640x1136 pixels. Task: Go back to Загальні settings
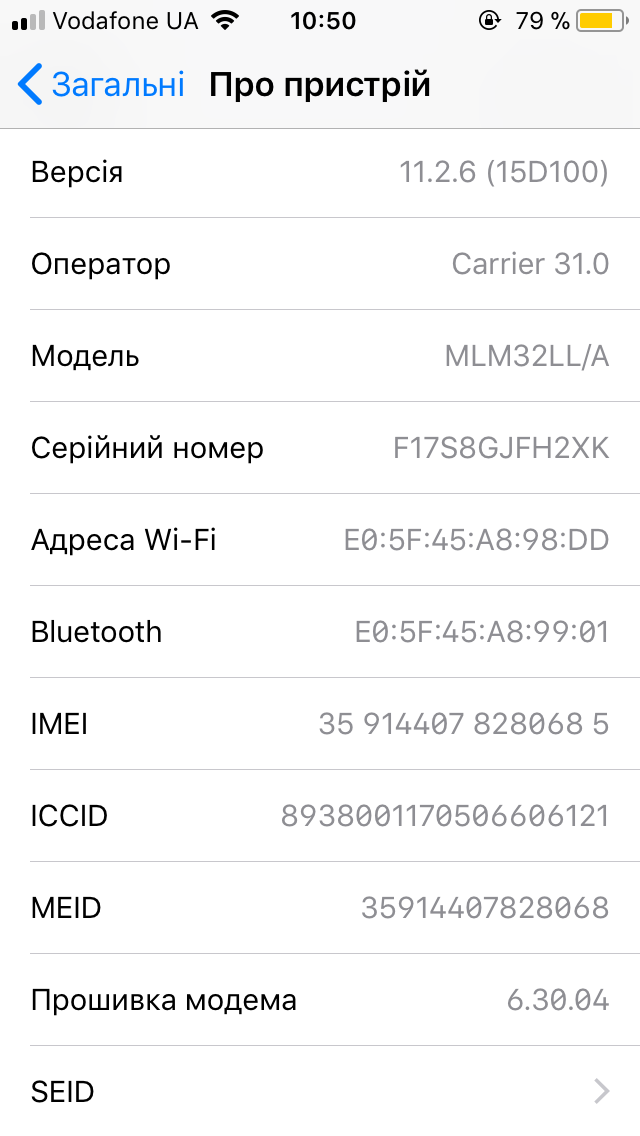[x=101, y=85]
